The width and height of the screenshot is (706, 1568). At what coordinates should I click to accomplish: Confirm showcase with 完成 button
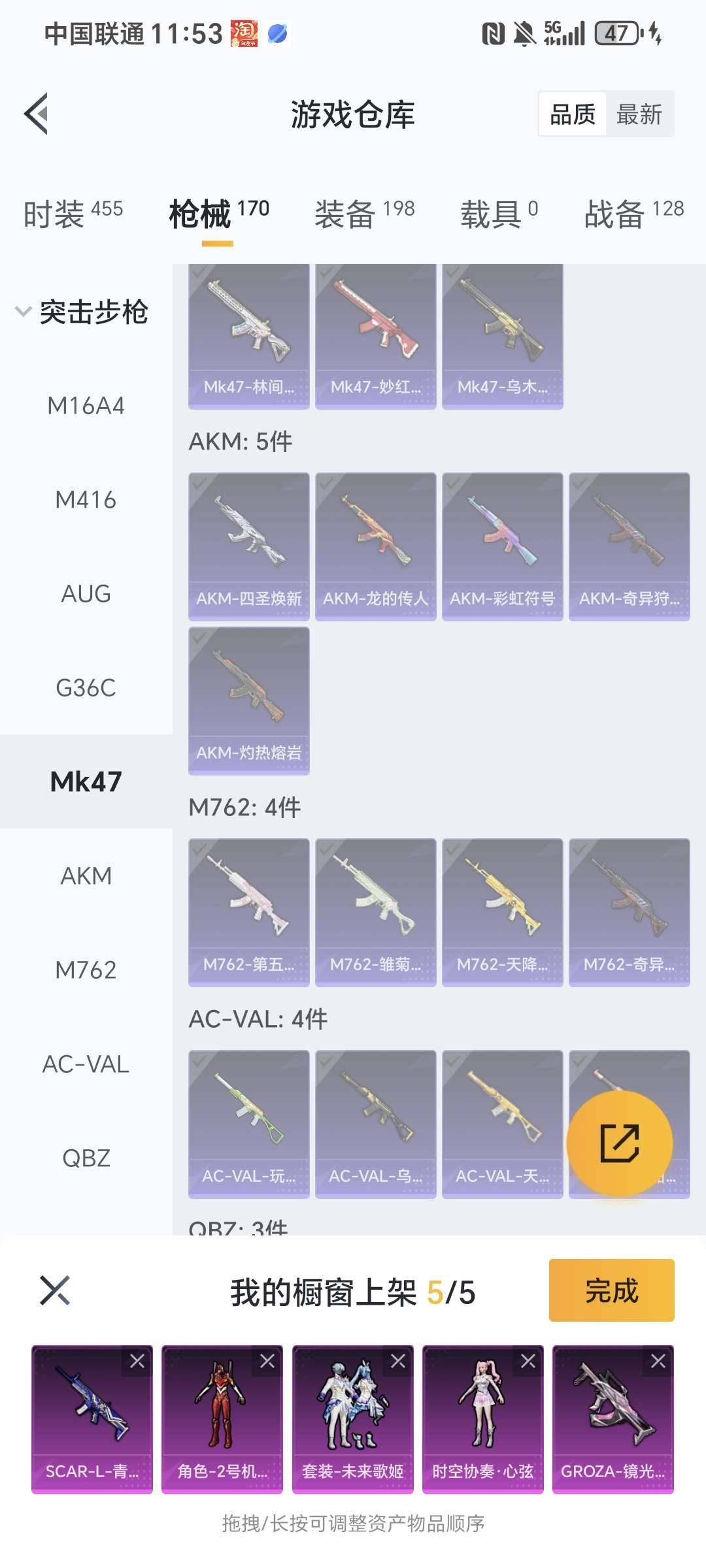point(611,1290)
